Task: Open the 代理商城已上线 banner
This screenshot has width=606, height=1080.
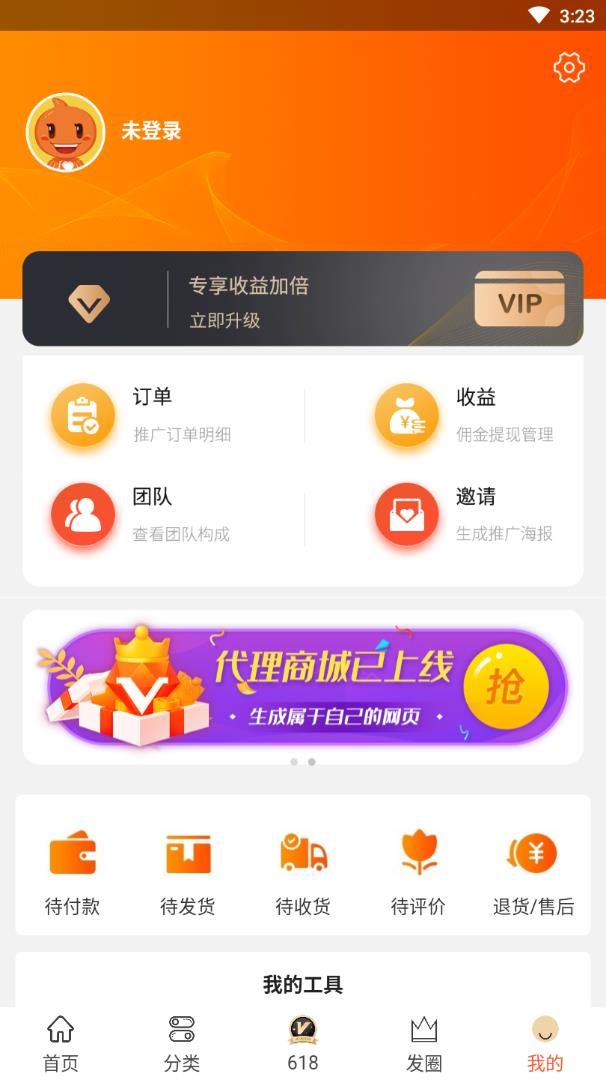Action: pyautogui.click(x=302, y=687)
